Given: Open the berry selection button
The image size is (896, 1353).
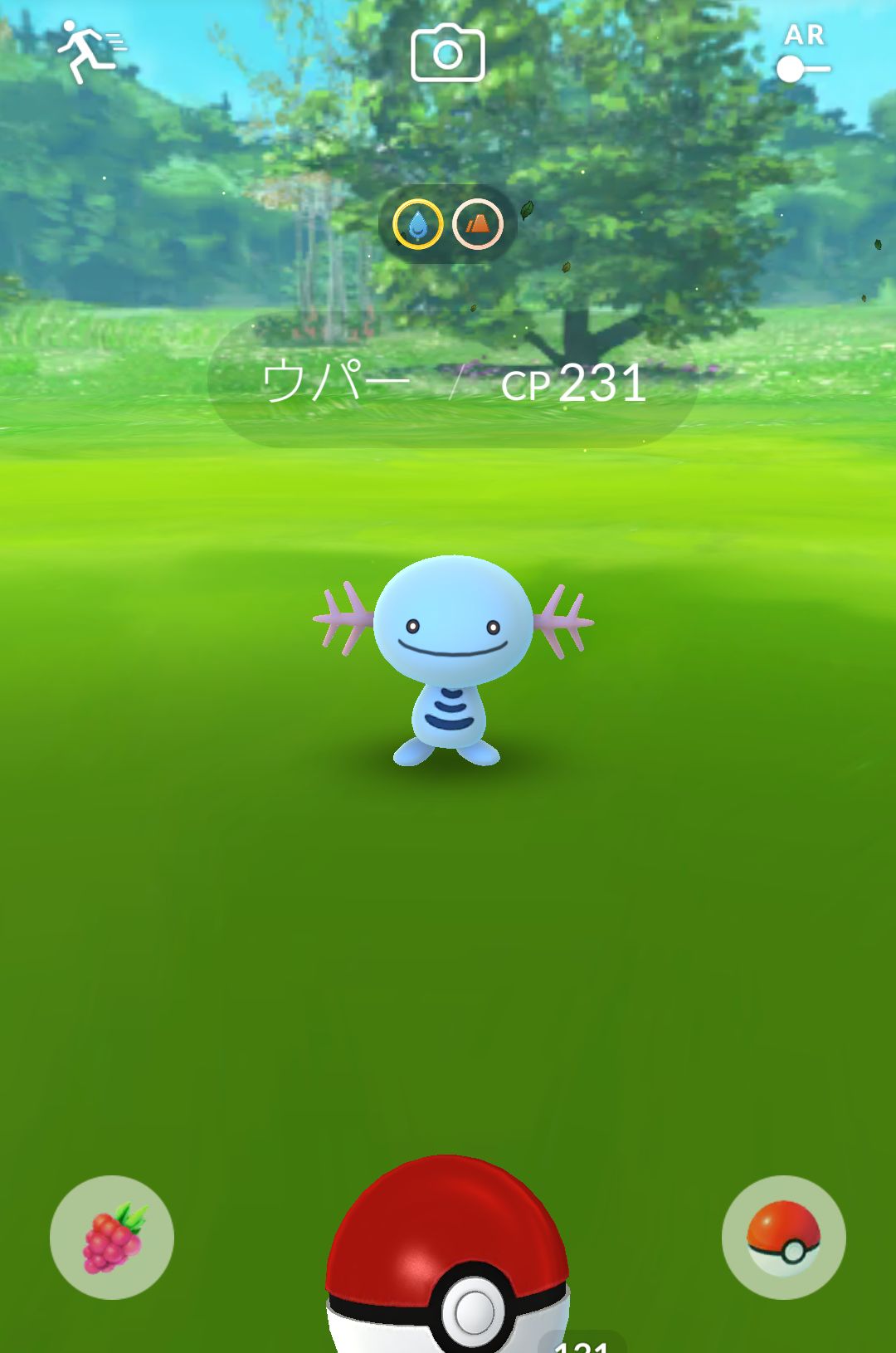Looking at the screenshot, I should click(x=112, y=1237).
